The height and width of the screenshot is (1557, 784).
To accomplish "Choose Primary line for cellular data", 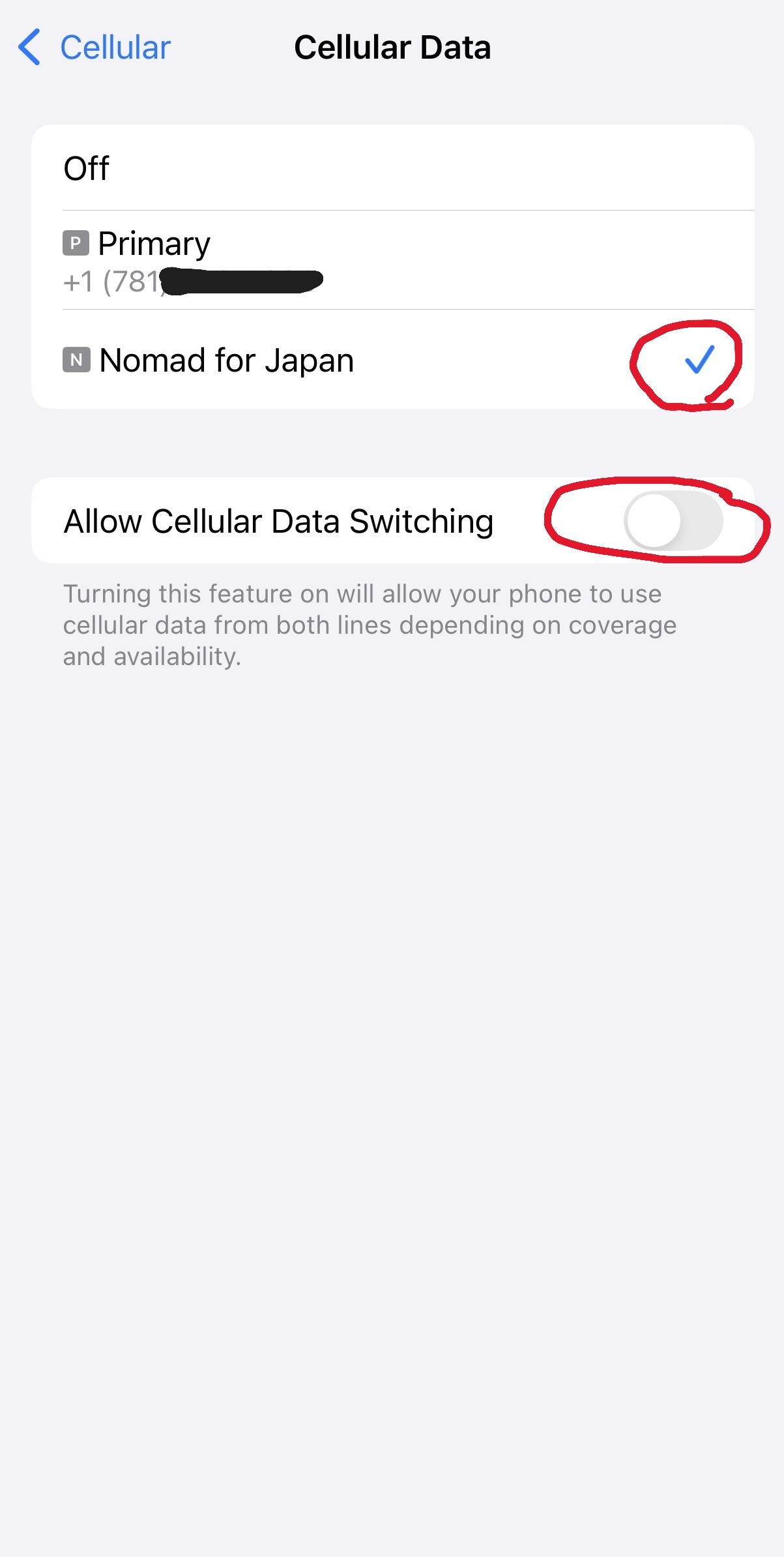I will tap(391, 260).
